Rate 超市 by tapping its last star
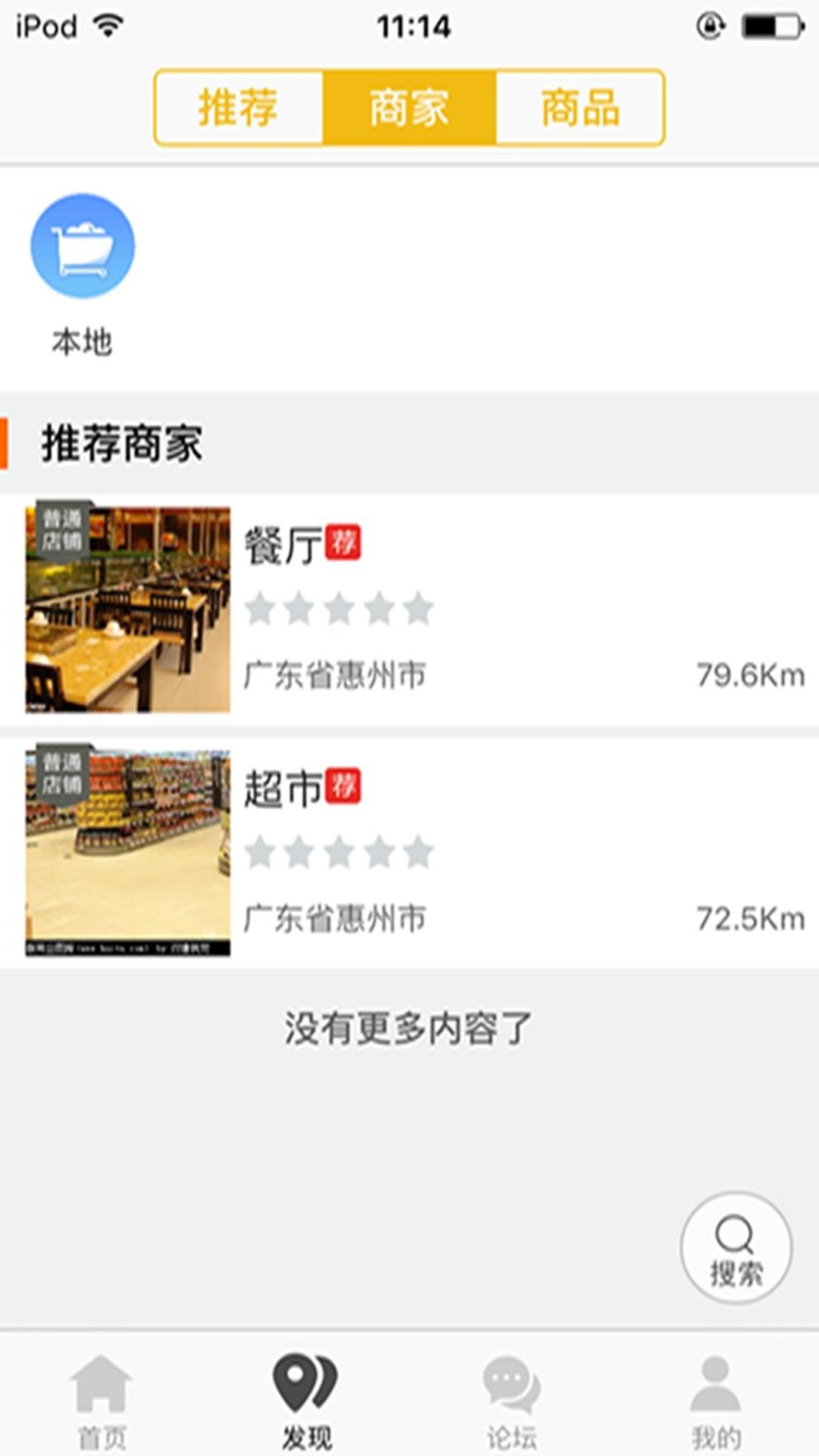The height and width of the screenshot is (1456, 819). (419, 852)
